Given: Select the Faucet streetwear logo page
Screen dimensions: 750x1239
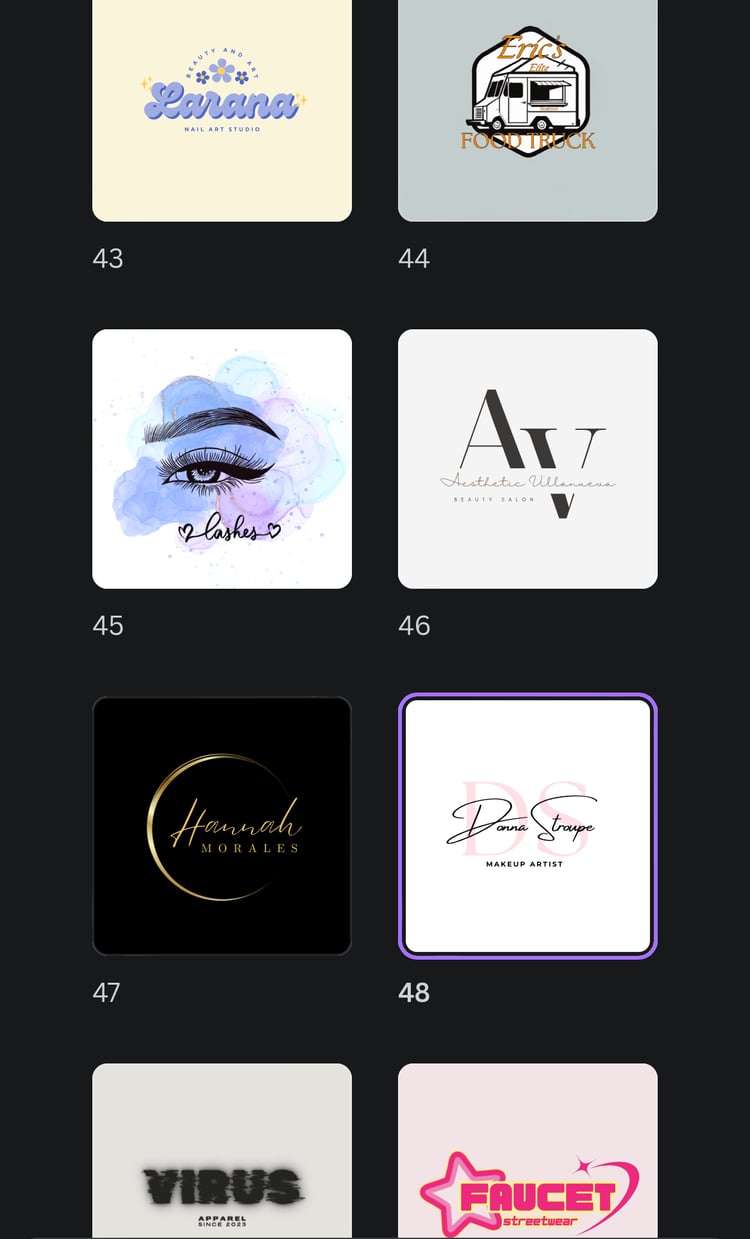Looking at the screenshot, I should click(x=527, y=1150).
